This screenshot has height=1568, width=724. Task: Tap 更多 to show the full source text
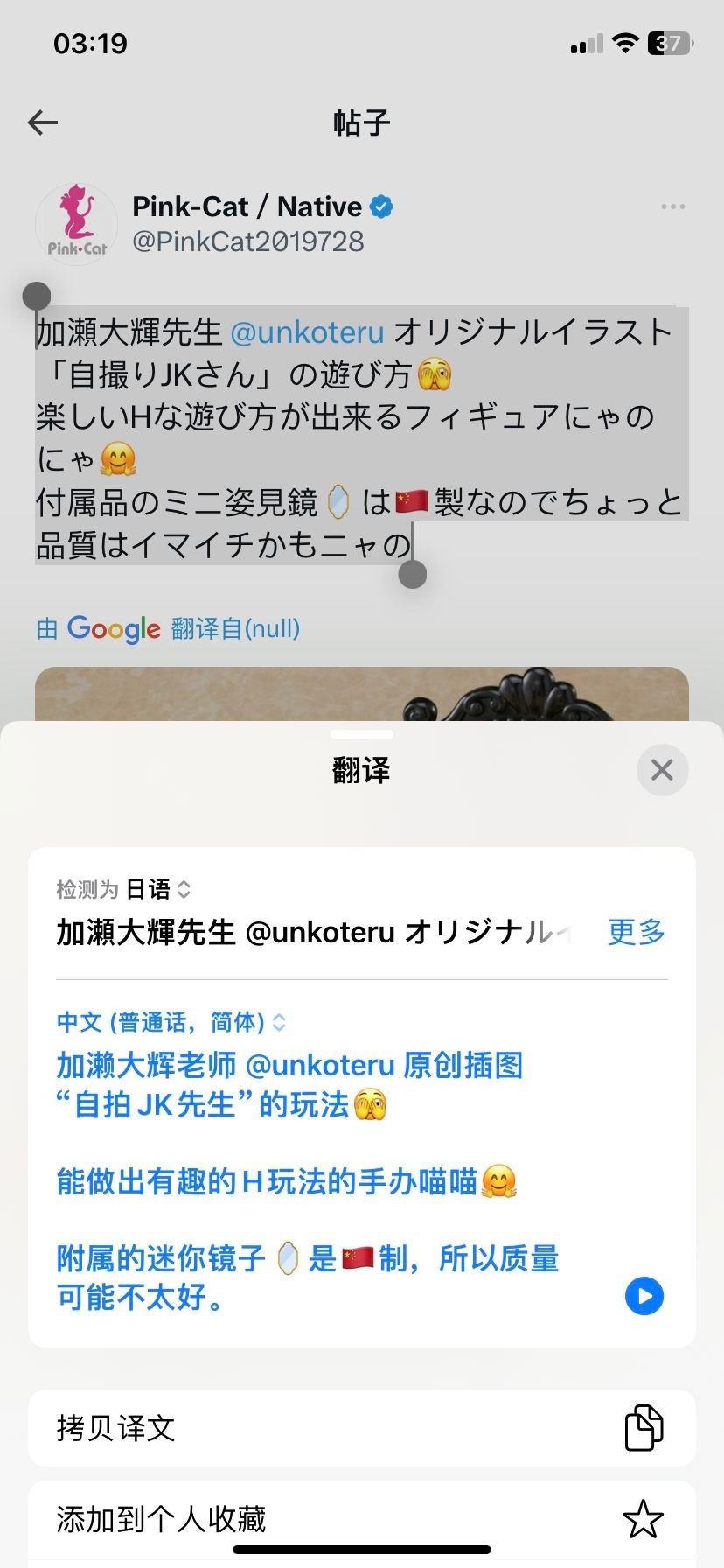[x=637, y=932]
